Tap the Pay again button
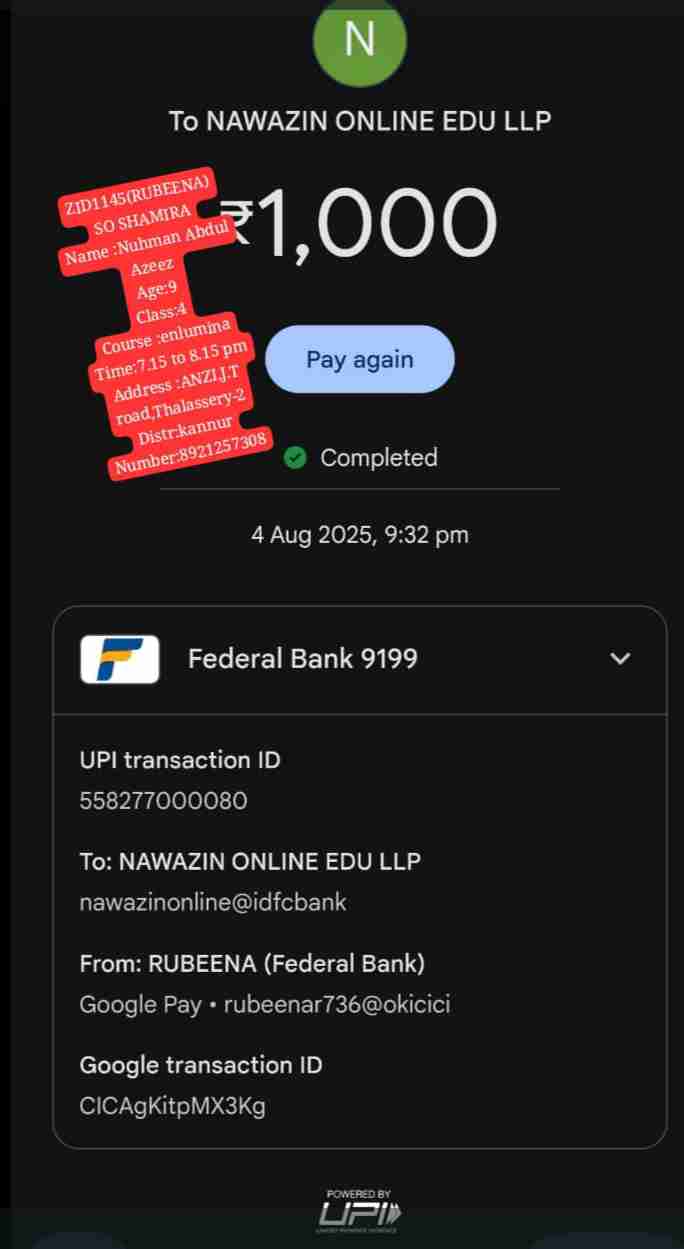The image size is (684, 1249). point(359,359)
